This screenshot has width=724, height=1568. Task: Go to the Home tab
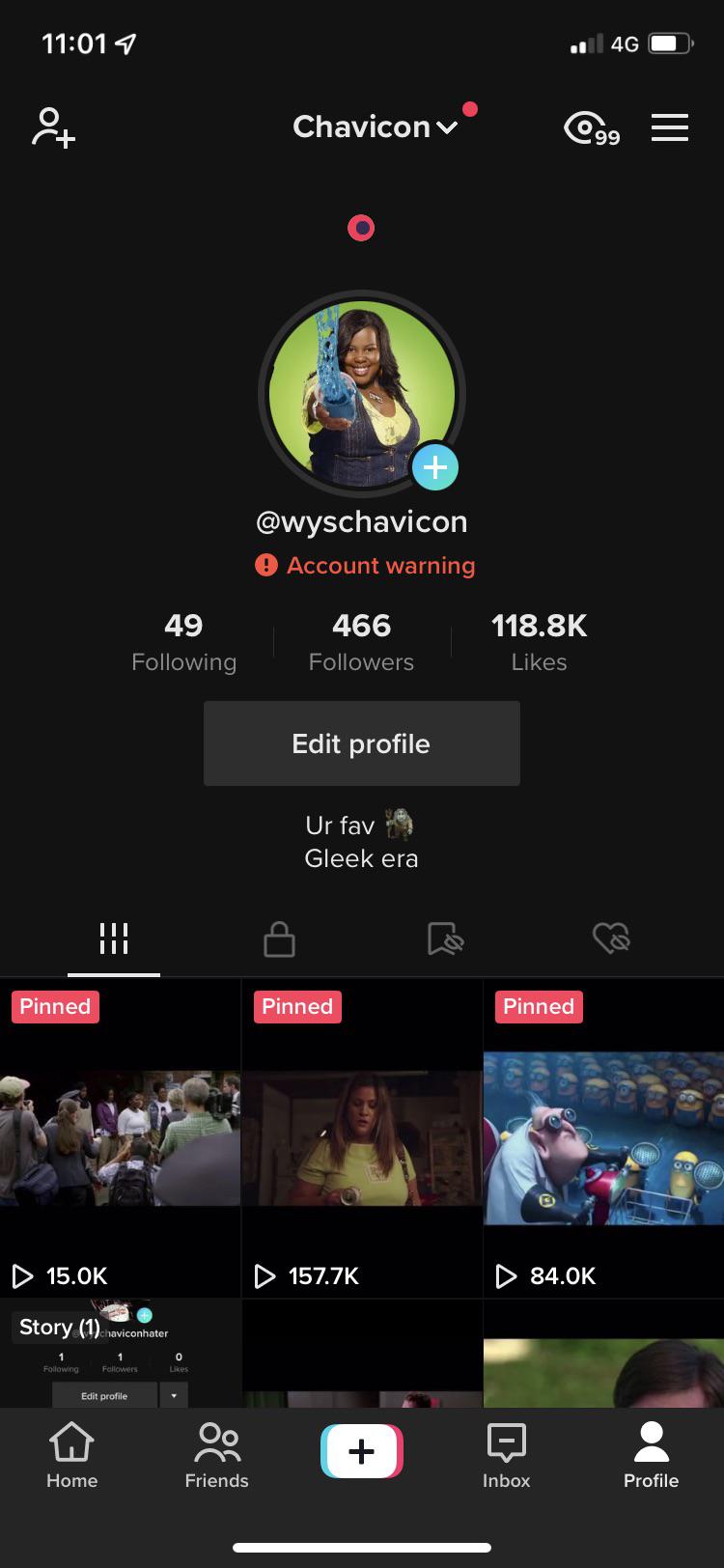tap(72, 1455)
